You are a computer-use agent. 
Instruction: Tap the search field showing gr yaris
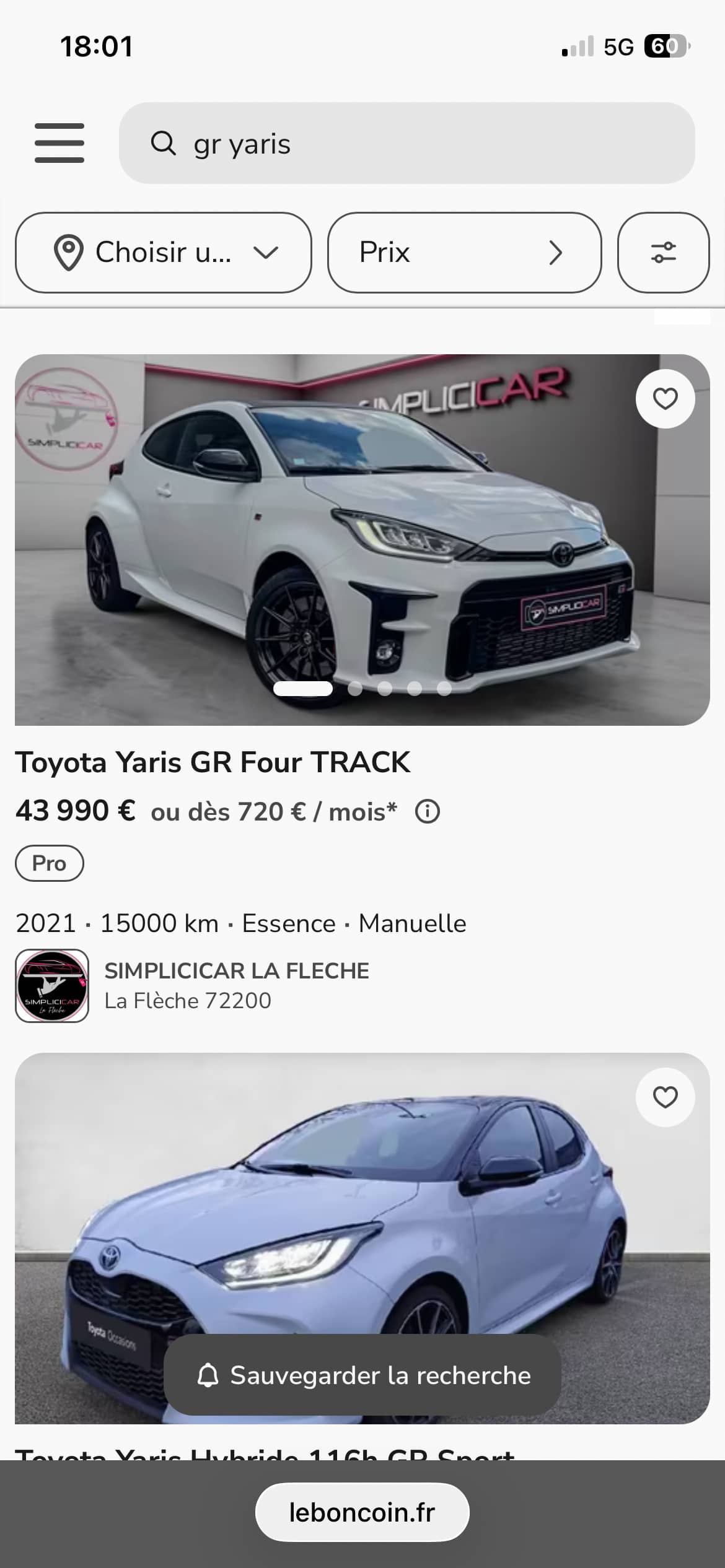click(406, 143)
